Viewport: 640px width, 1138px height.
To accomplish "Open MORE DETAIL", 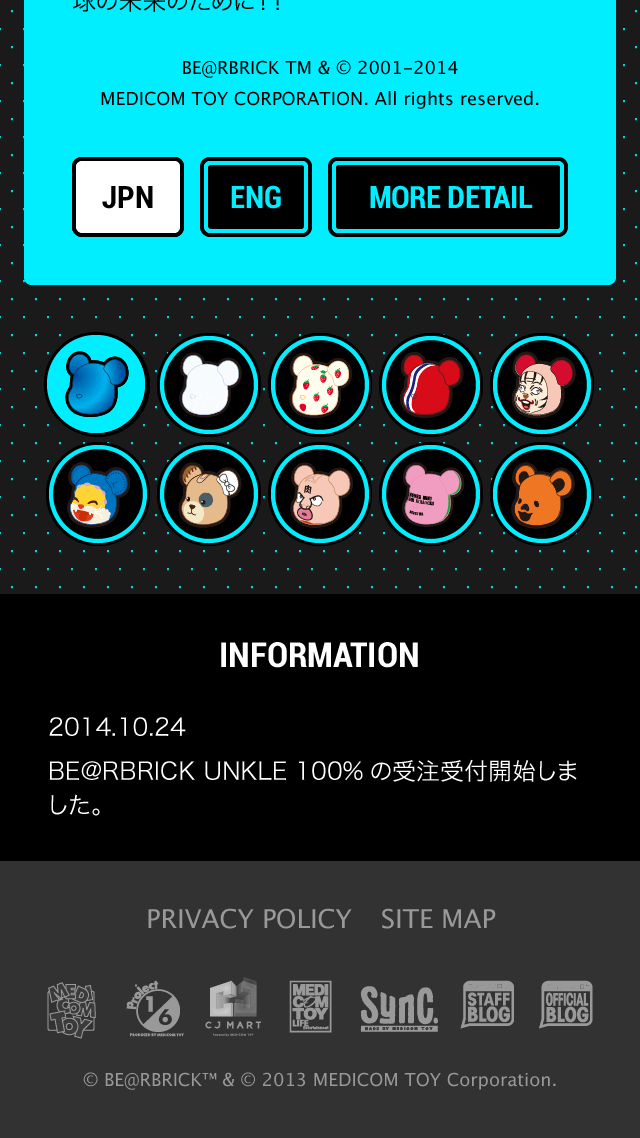I will [x=448, y=197].
